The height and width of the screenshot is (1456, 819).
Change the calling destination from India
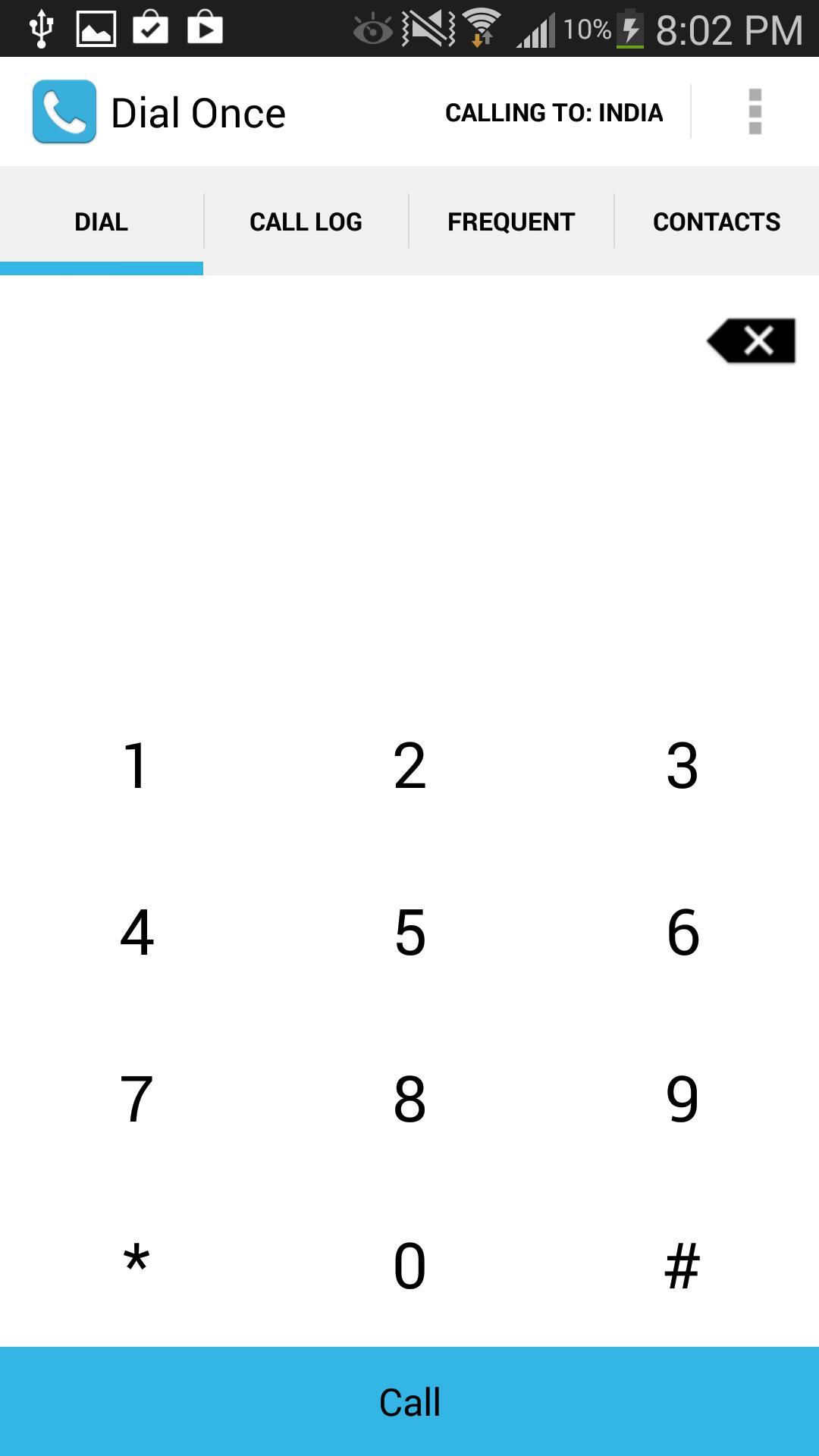554,112
